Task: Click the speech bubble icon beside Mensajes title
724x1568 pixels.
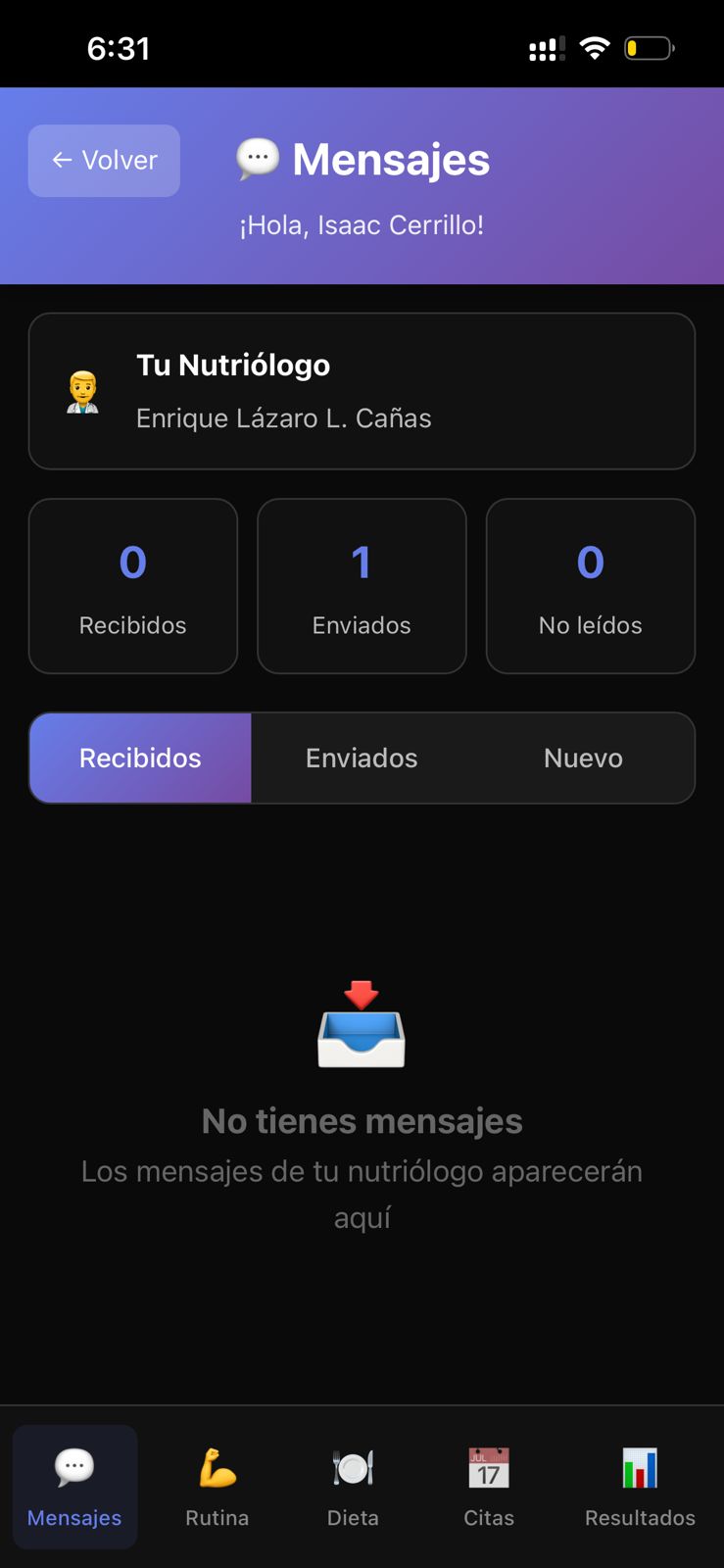Action: (x=257, y=159)
